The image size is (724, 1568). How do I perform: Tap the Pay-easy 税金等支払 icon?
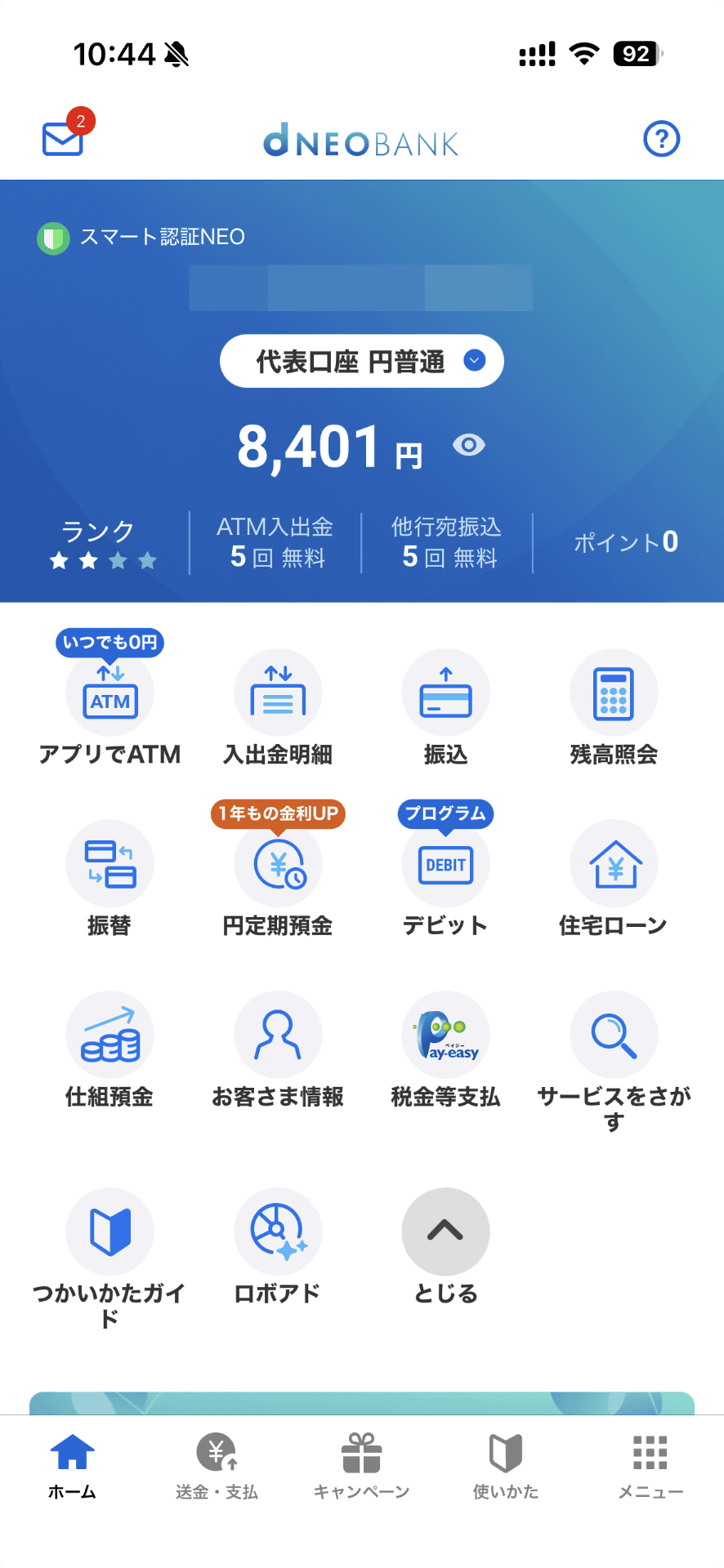(x=445, y=1035)
